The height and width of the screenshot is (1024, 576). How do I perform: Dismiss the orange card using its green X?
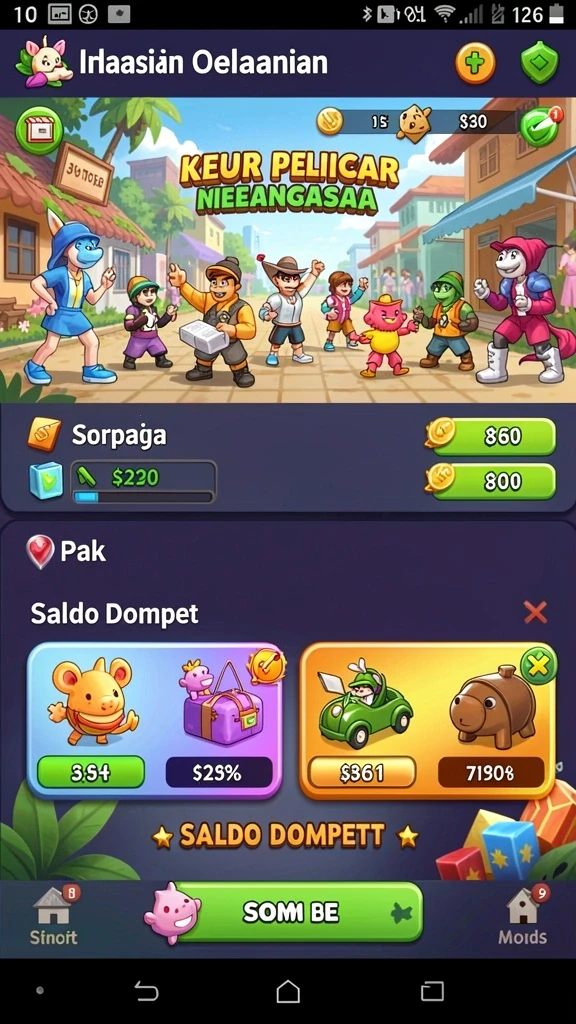coord(539,666)
